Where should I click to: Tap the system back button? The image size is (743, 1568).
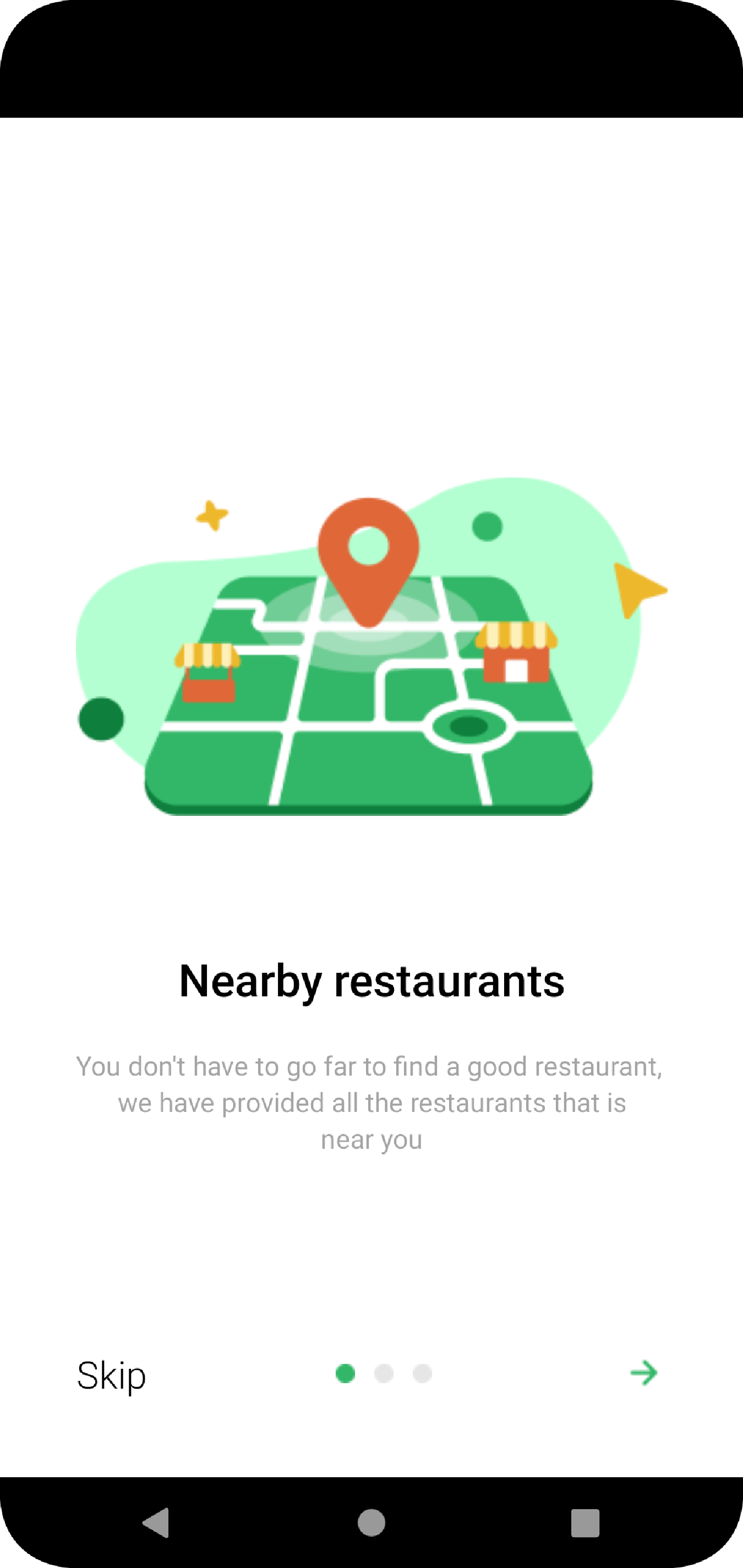[x=156, y=1523]
